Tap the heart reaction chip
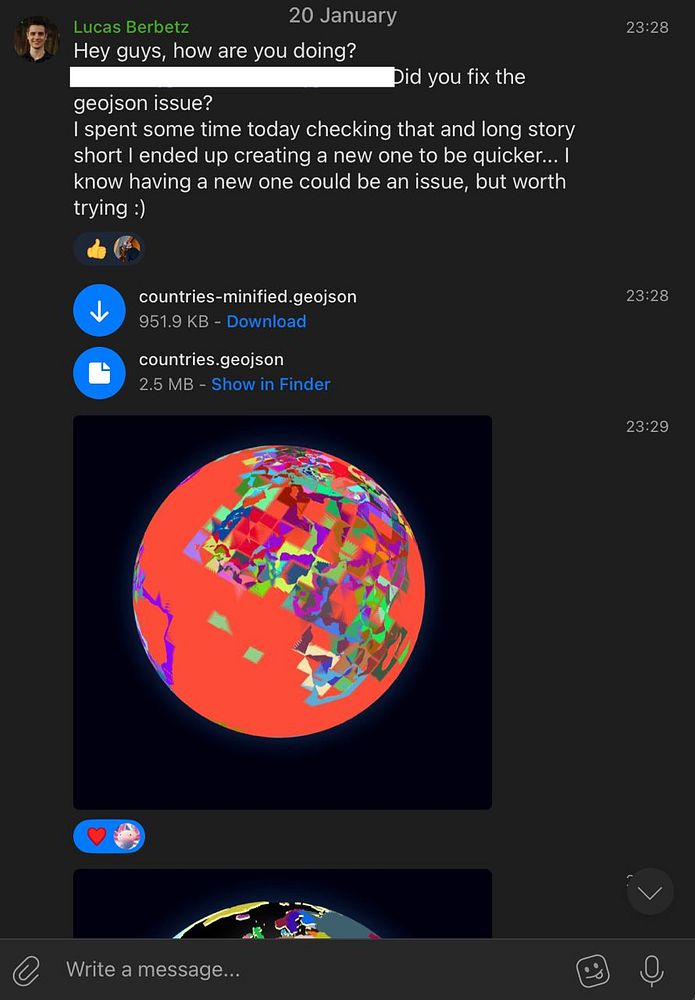 [109, 836]
